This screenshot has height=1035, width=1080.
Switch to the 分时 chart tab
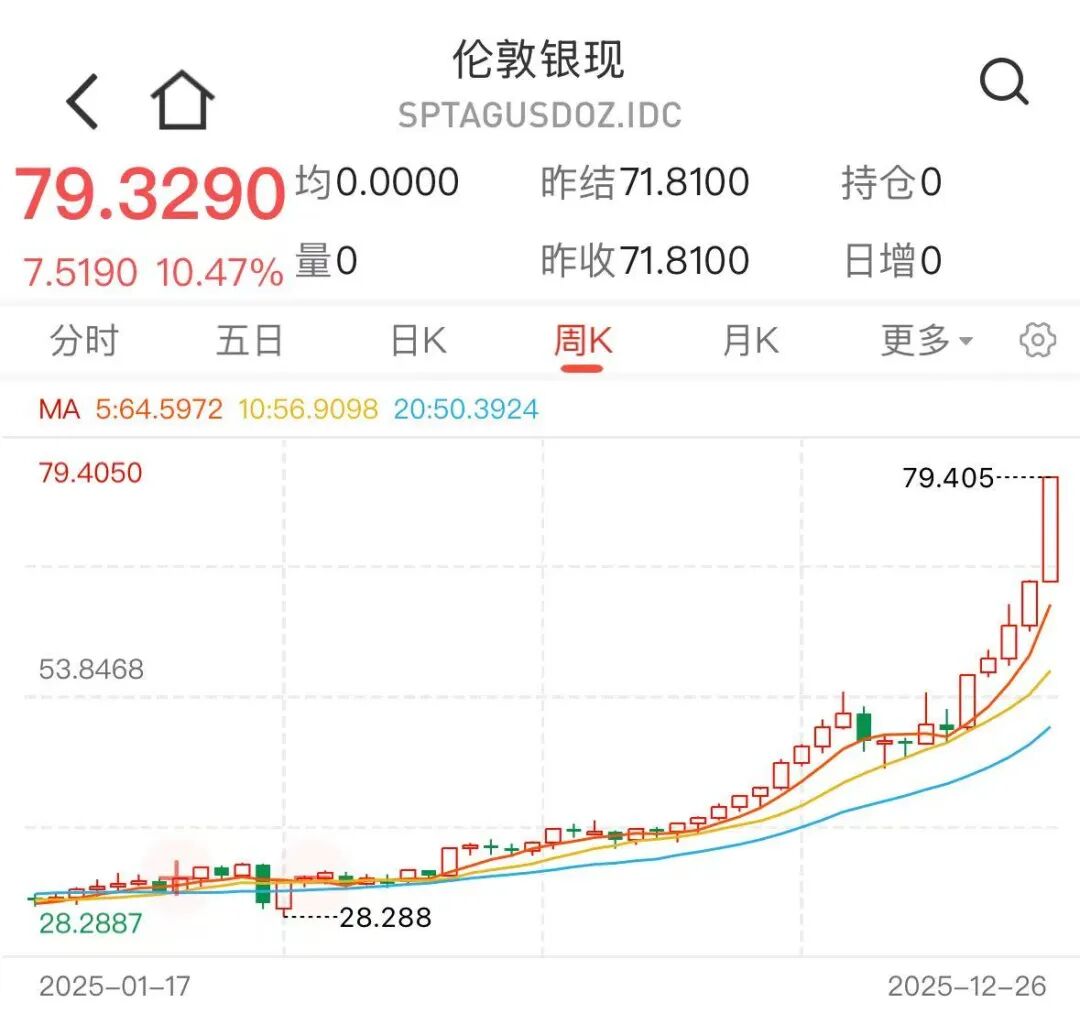point(84,342)
